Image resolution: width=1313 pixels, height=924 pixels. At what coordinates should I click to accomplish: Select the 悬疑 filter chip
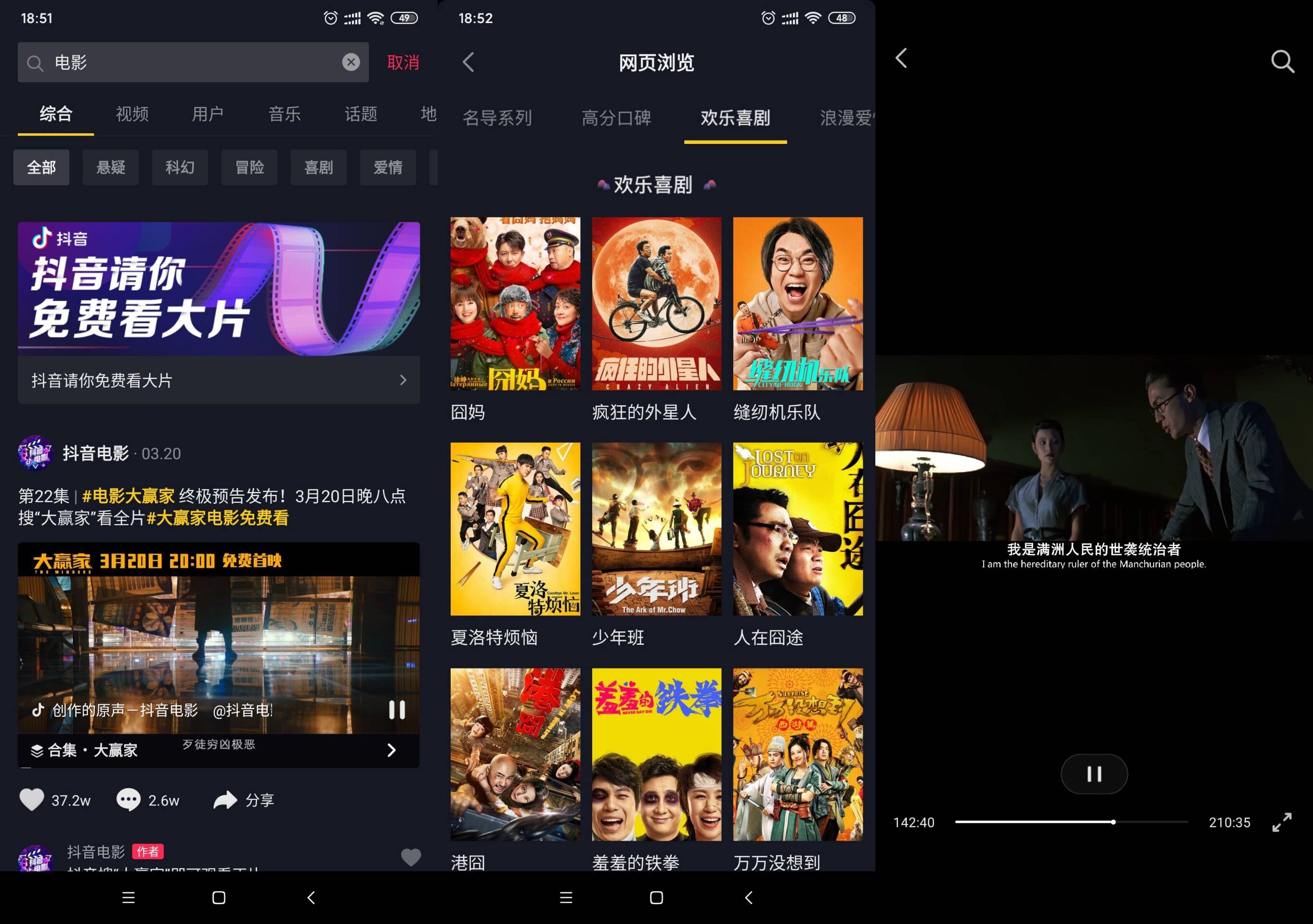tap(110, 167)
